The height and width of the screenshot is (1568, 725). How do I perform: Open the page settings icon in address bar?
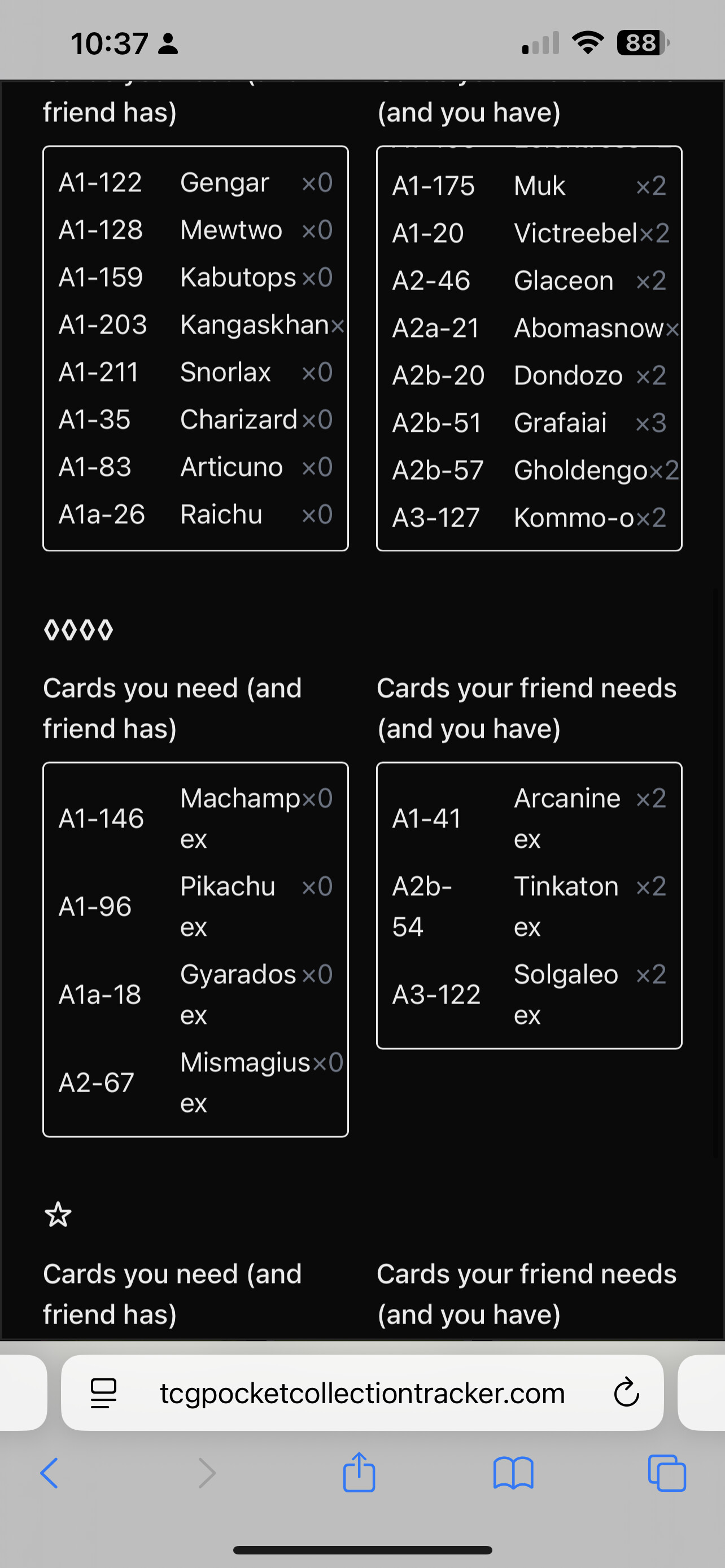(103, 1392)
